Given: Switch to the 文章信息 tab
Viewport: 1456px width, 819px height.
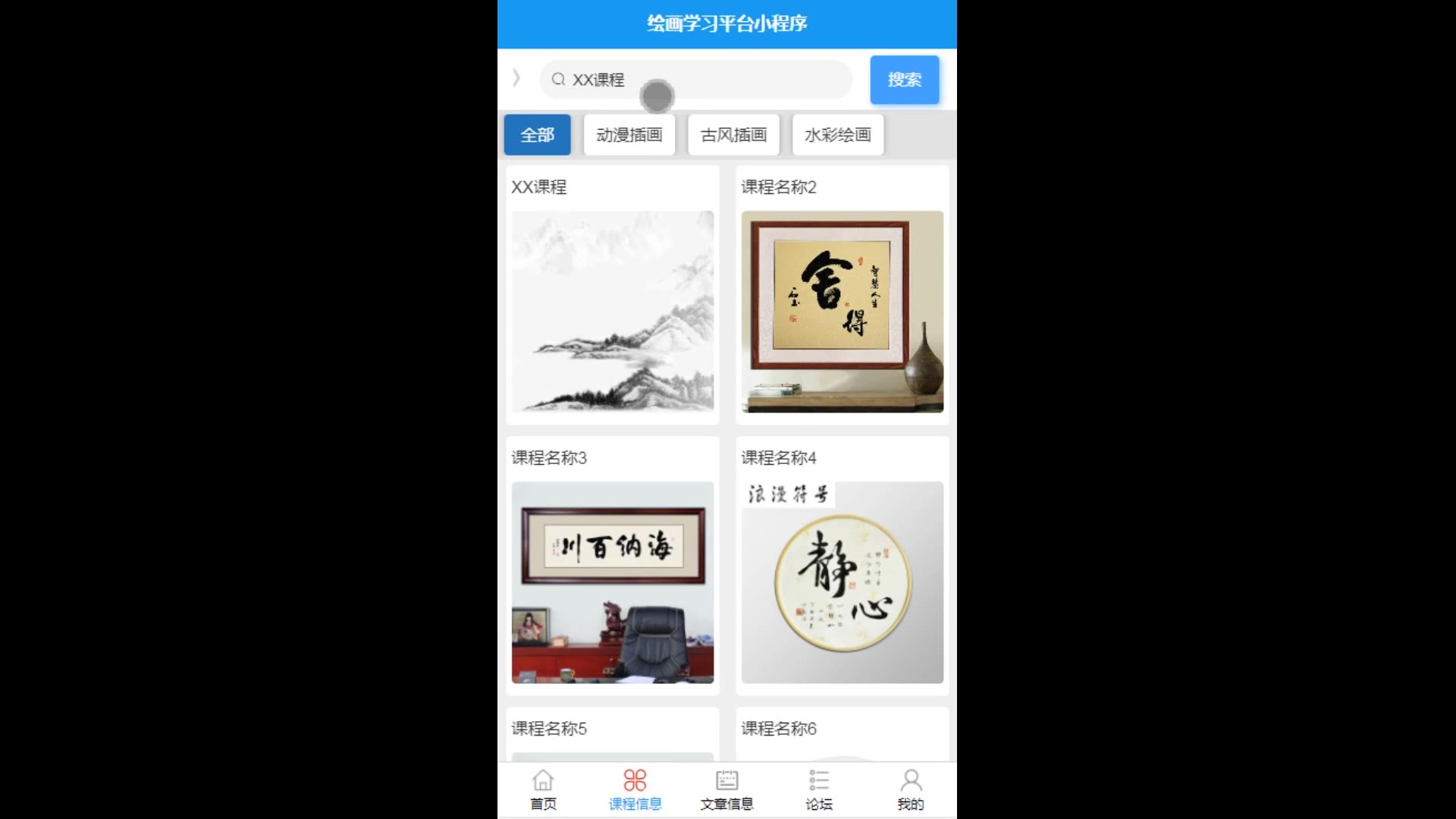Looking at the screenshot, I should 726,789.
